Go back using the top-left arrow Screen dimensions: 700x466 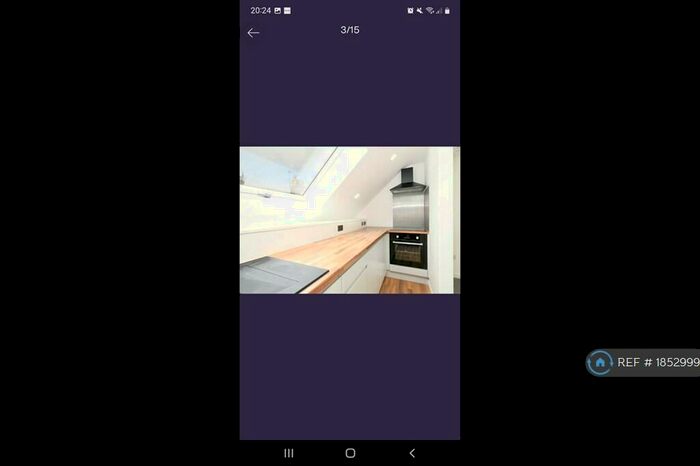253,33
